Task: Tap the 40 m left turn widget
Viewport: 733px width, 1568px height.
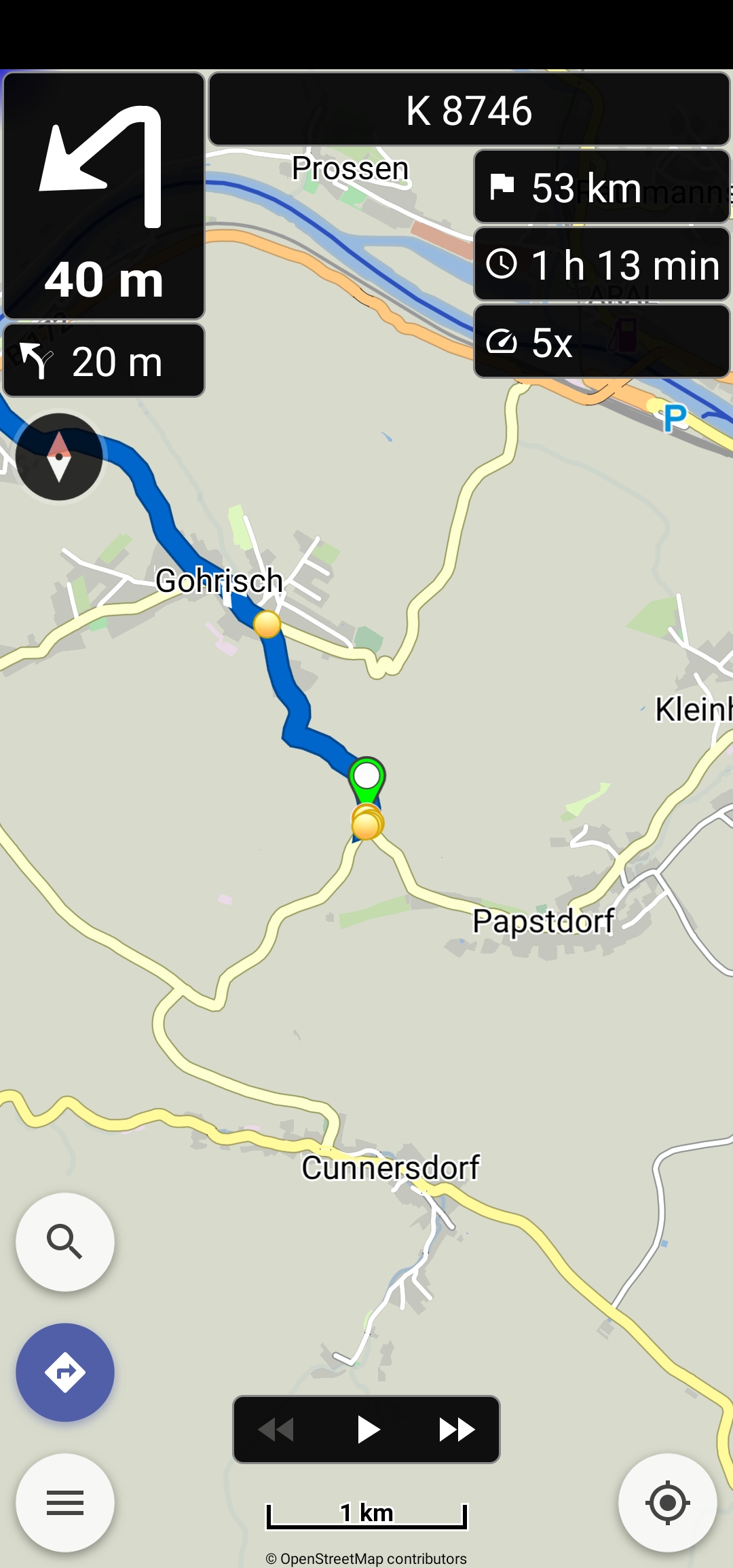Action: [104, 195]
